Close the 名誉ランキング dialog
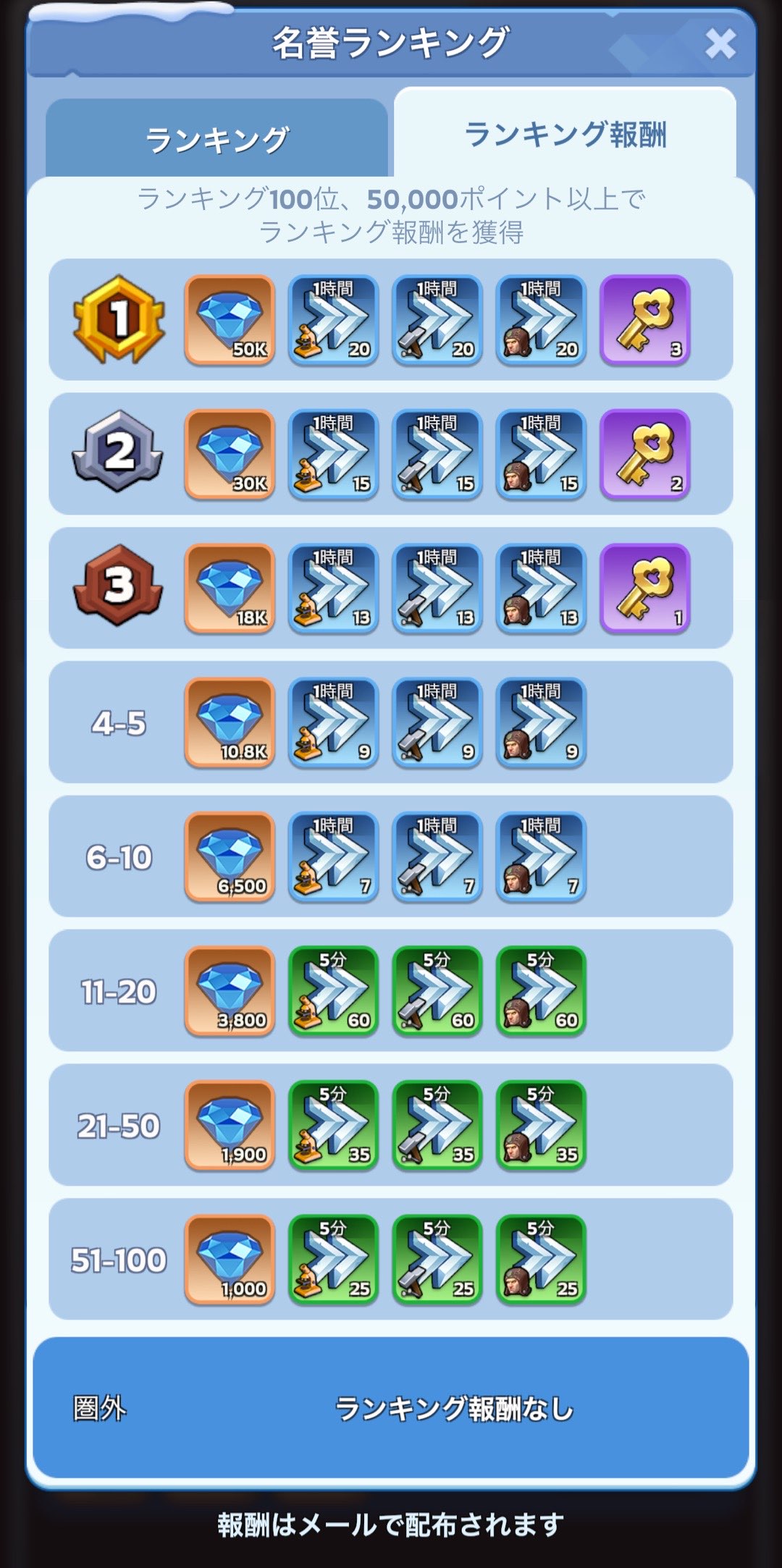The height and width of the screenshot is (1568, 782). 720,44
